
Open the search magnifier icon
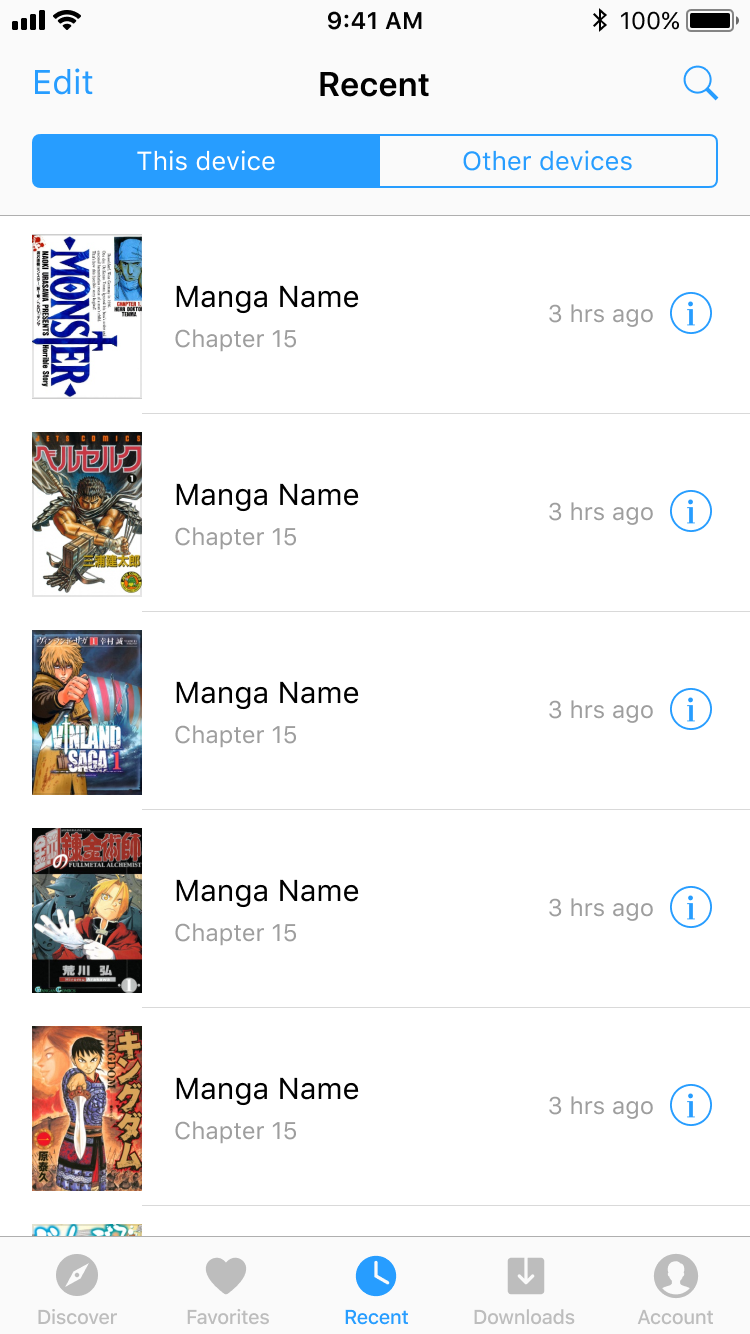click(700, 84)
